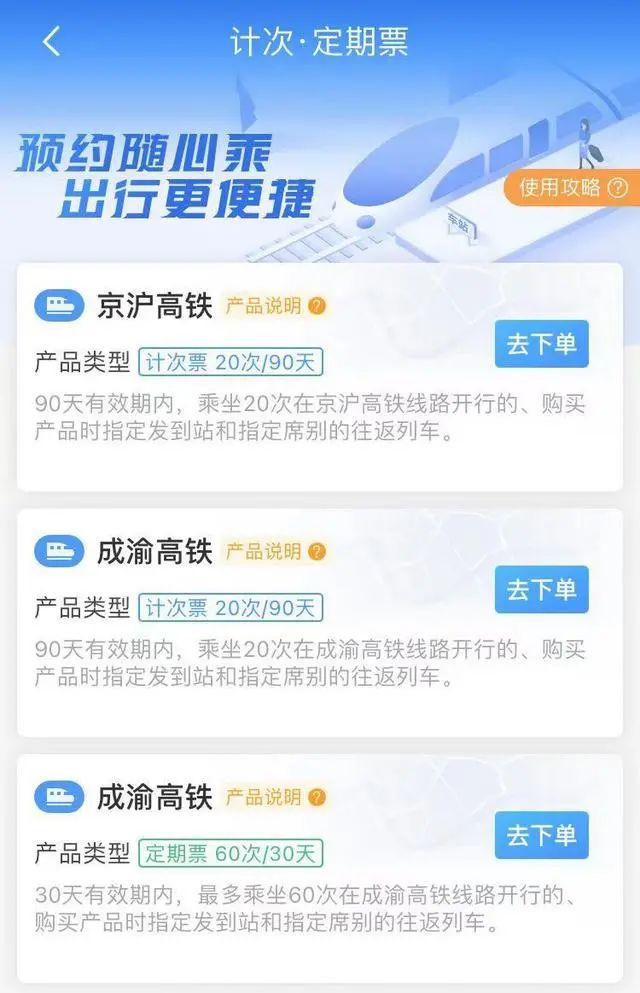This screenshot has height=993, width=640.
Task: Open 产品说明 on the 成渝高铁 计次票 card
Action: click(x=275, y=551)
